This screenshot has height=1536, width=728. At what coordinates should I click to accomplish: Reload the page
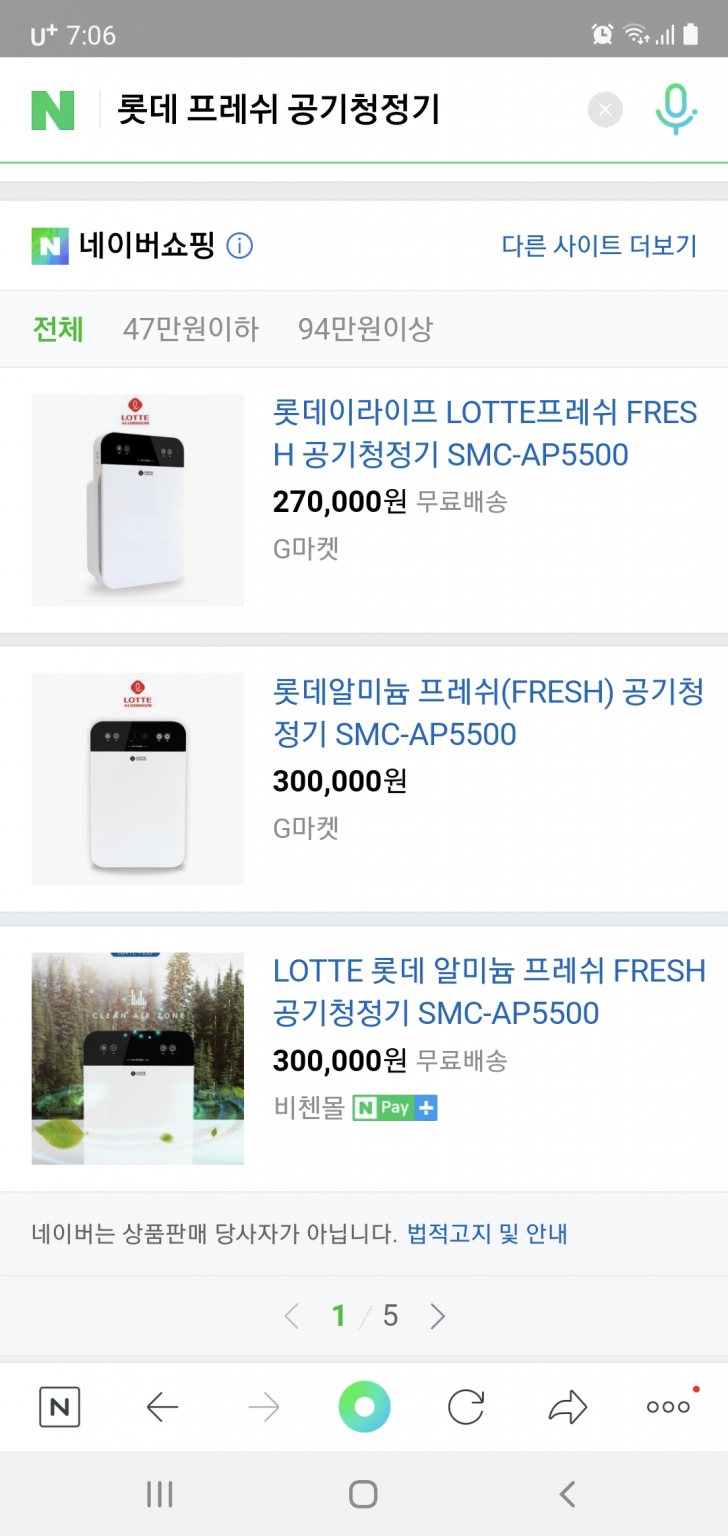tap(466, 1408)
